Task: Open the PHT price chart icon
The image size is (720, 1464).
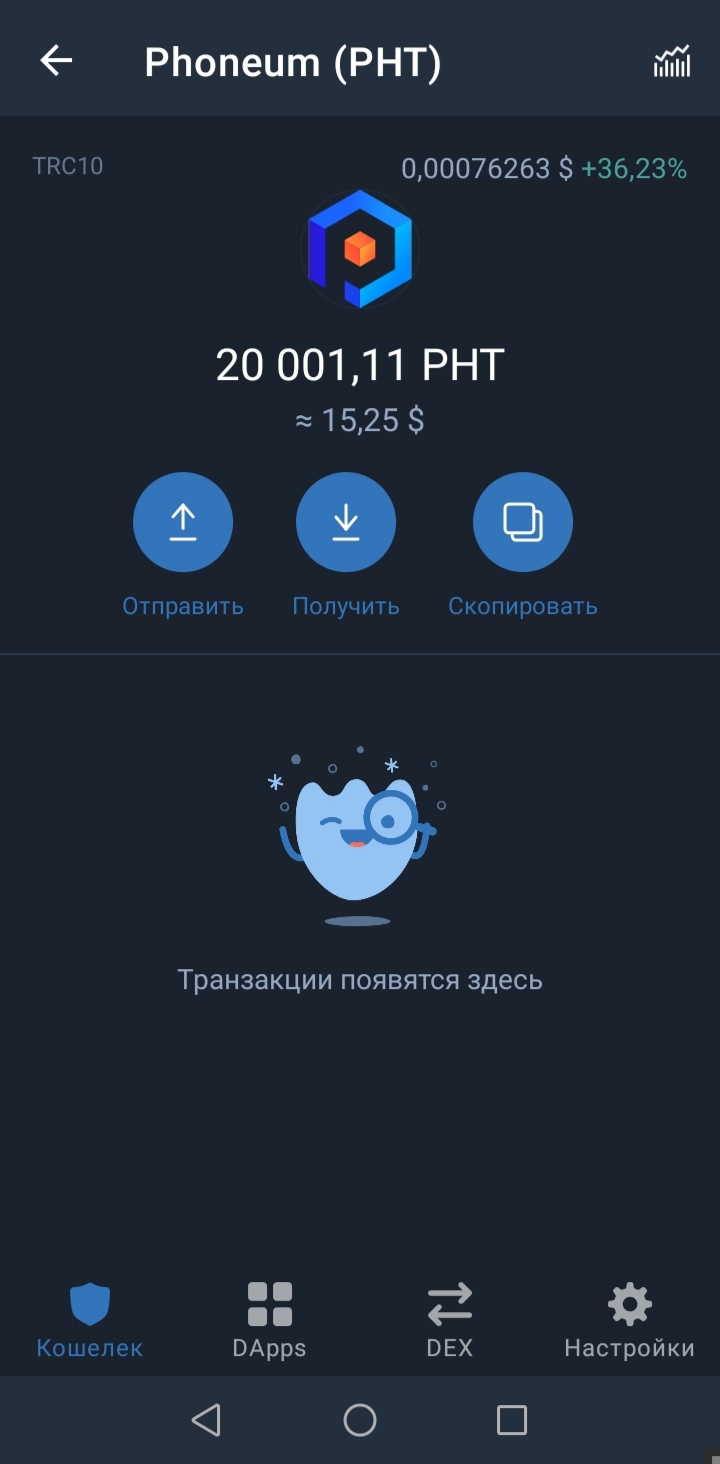Action: pos(671,62)
